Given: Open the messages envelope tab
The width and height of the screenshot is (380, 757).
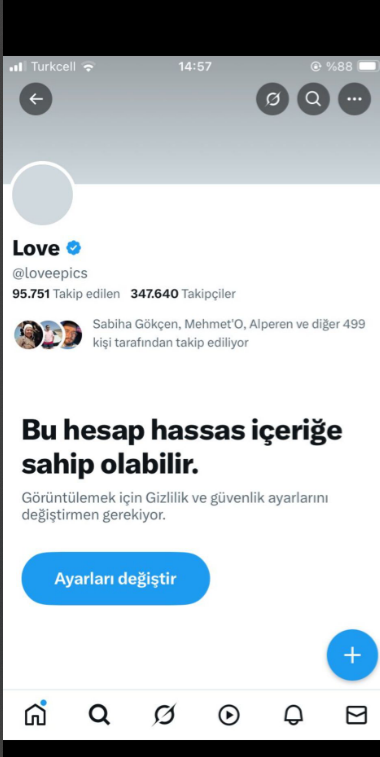Looking at the screenshot, I should pos(357,715).
